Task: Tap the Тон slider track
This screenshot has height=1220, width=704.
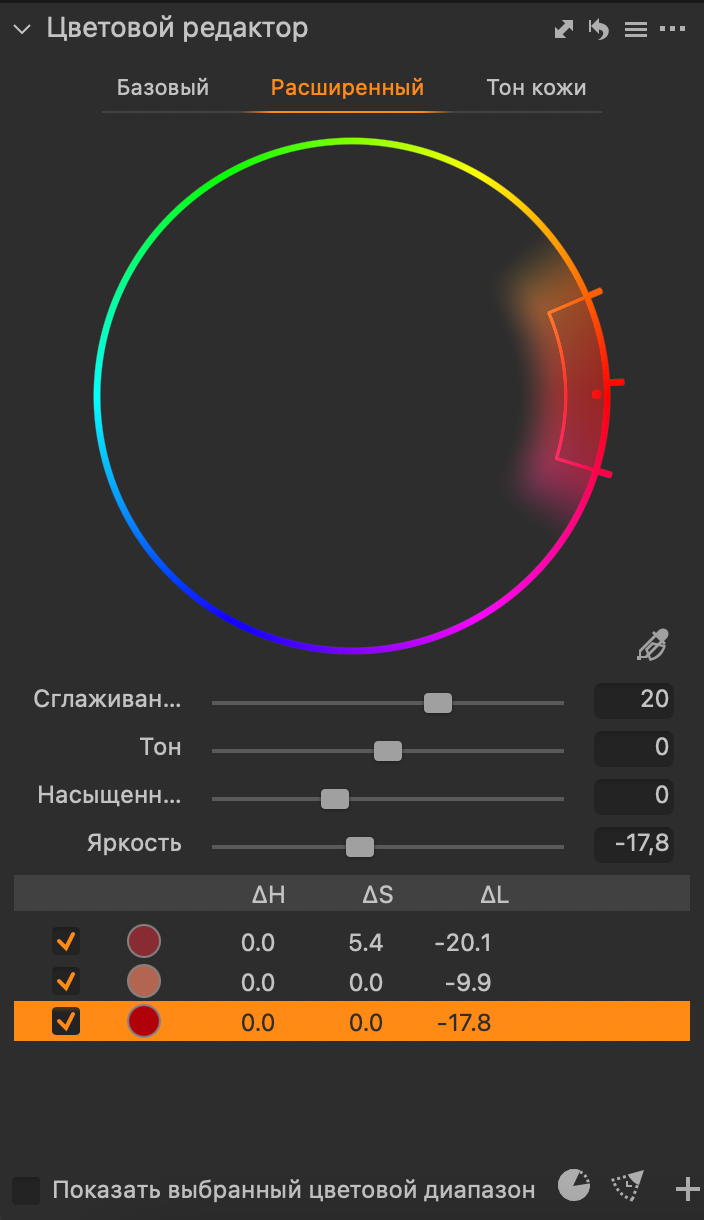Action: click(300, 751)
